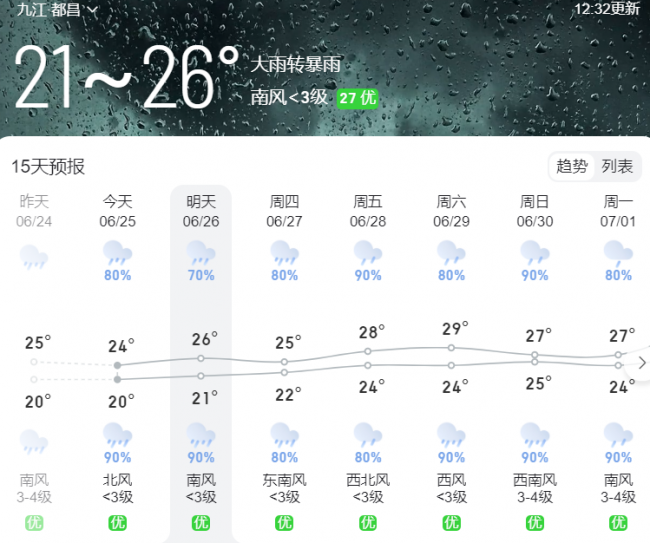
Task: Tap the right arrow to show more days
Action: 641,363
